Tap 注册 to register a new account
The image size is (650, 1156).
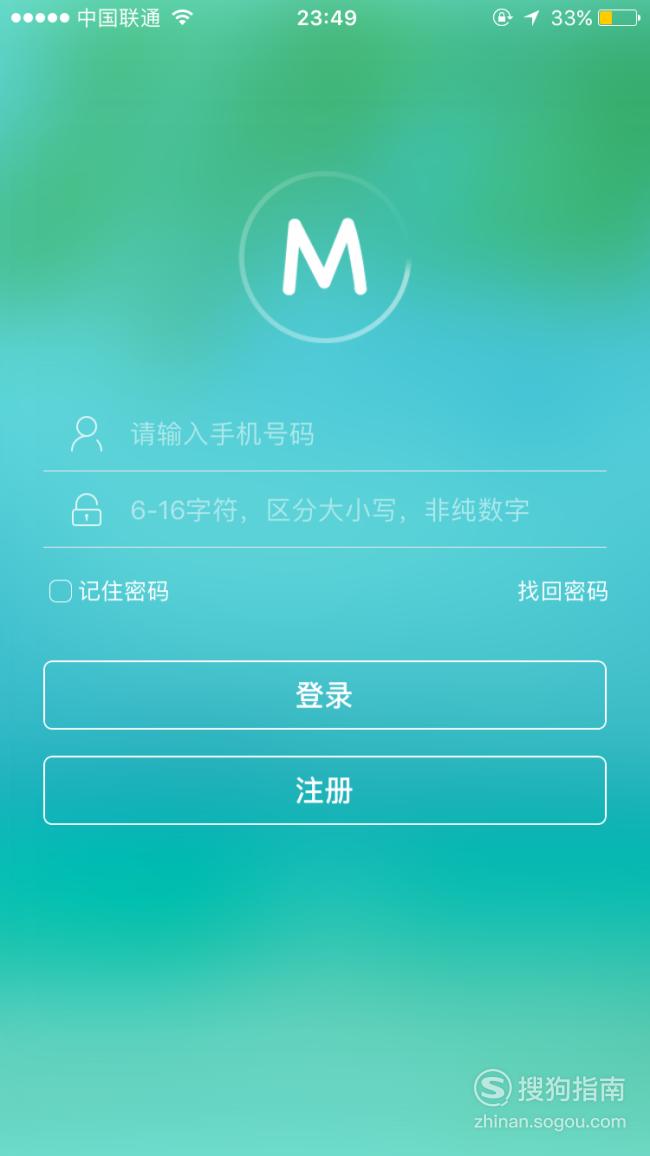click(325, 790)
